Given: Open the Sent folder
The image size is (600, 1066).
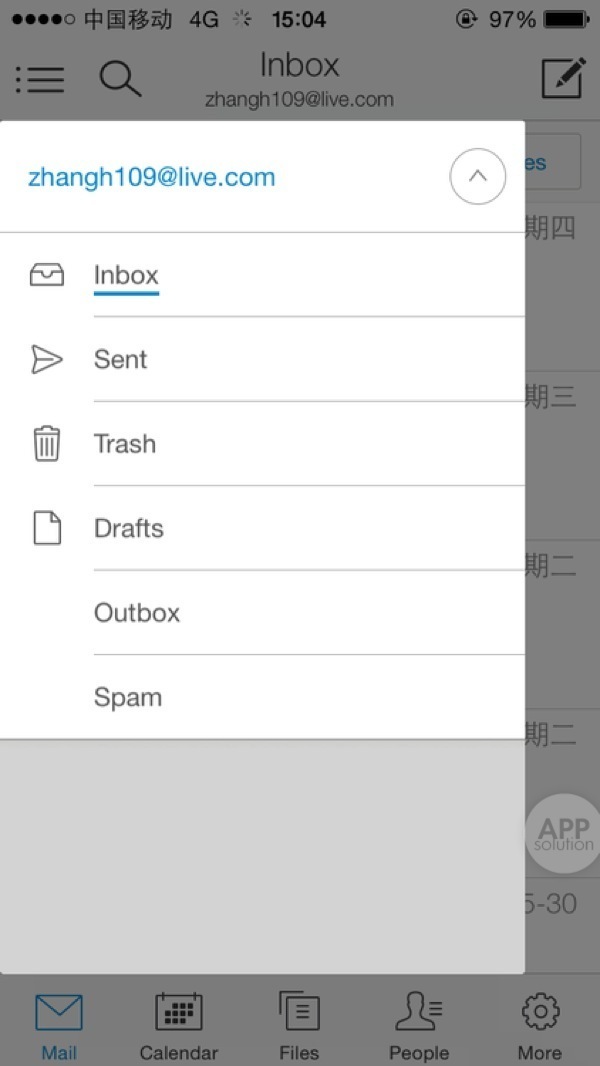Looking at the screenshot, I should click(120, 360).
